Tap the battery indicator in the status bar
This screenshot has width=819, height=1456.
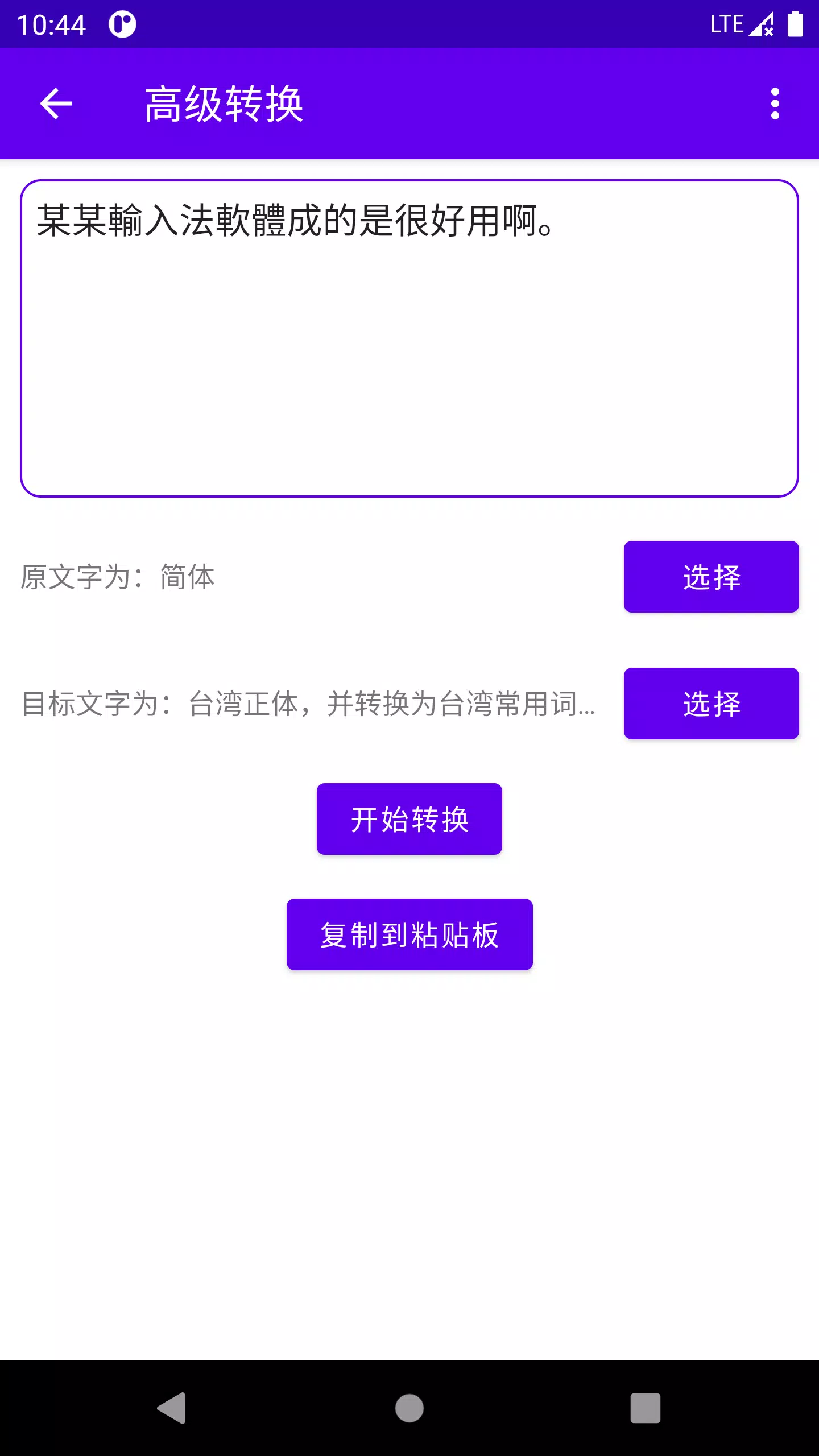tap(795, 24)
